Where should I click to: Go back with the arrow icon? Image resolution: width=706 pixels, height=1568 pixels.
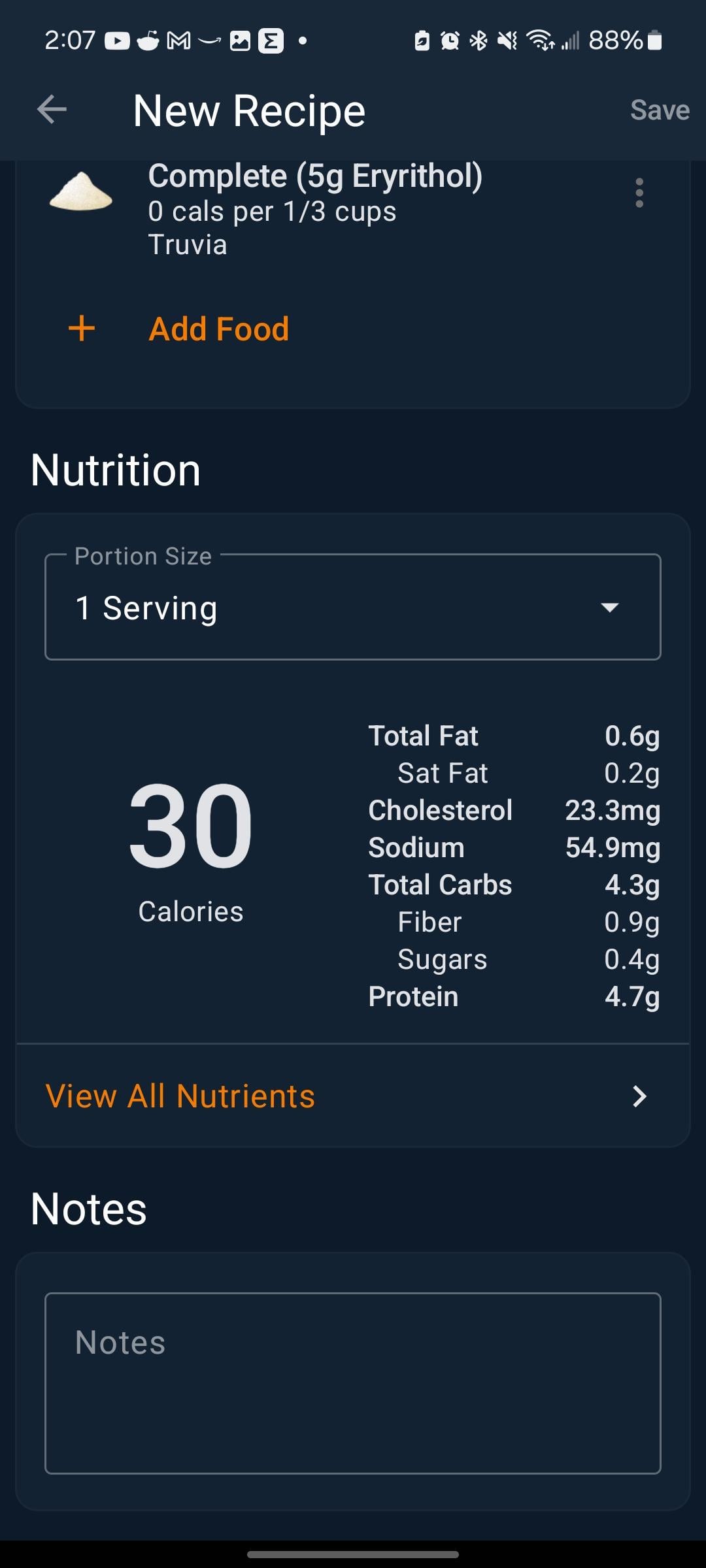click(52, 109)
